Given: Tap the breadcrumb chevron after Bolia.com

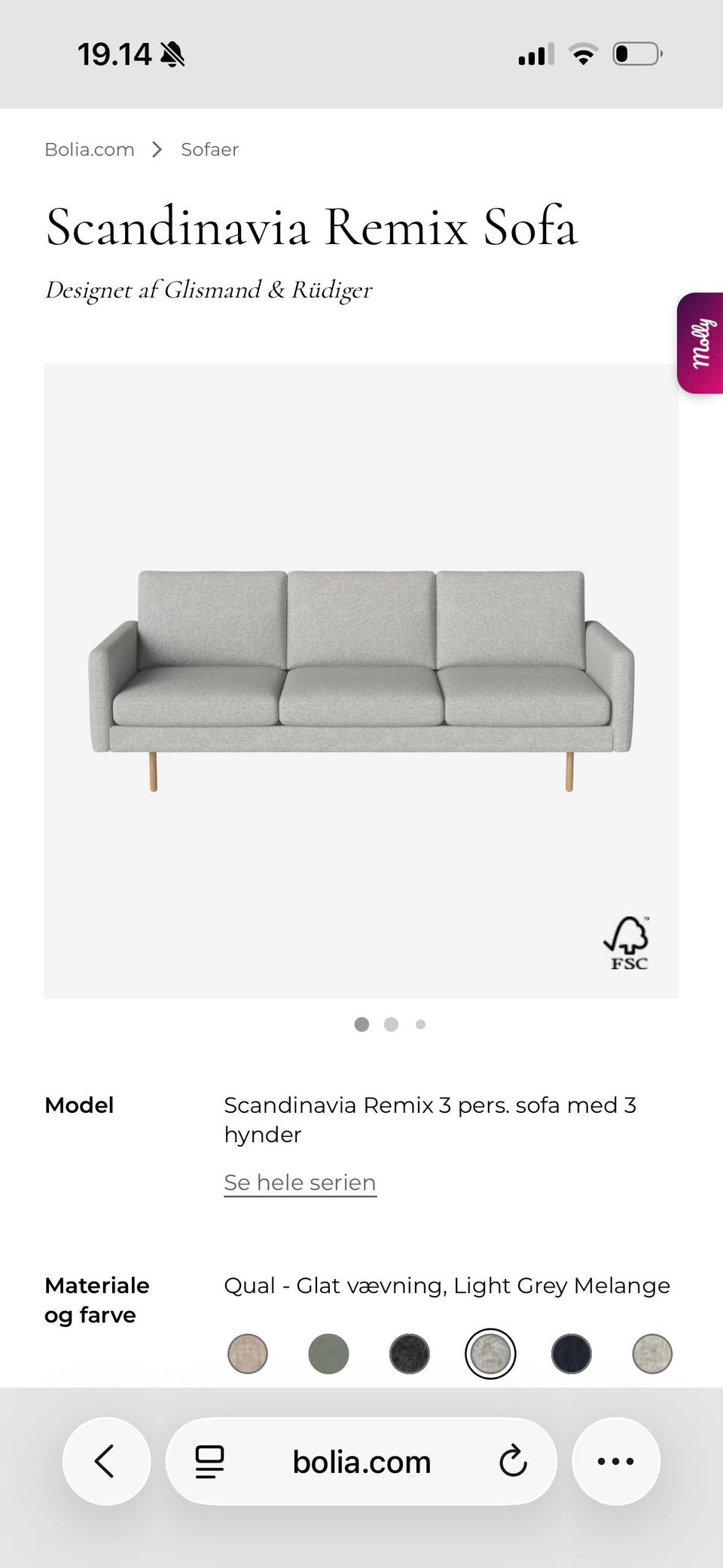Looking at the screenshot, I should [157, 149].
